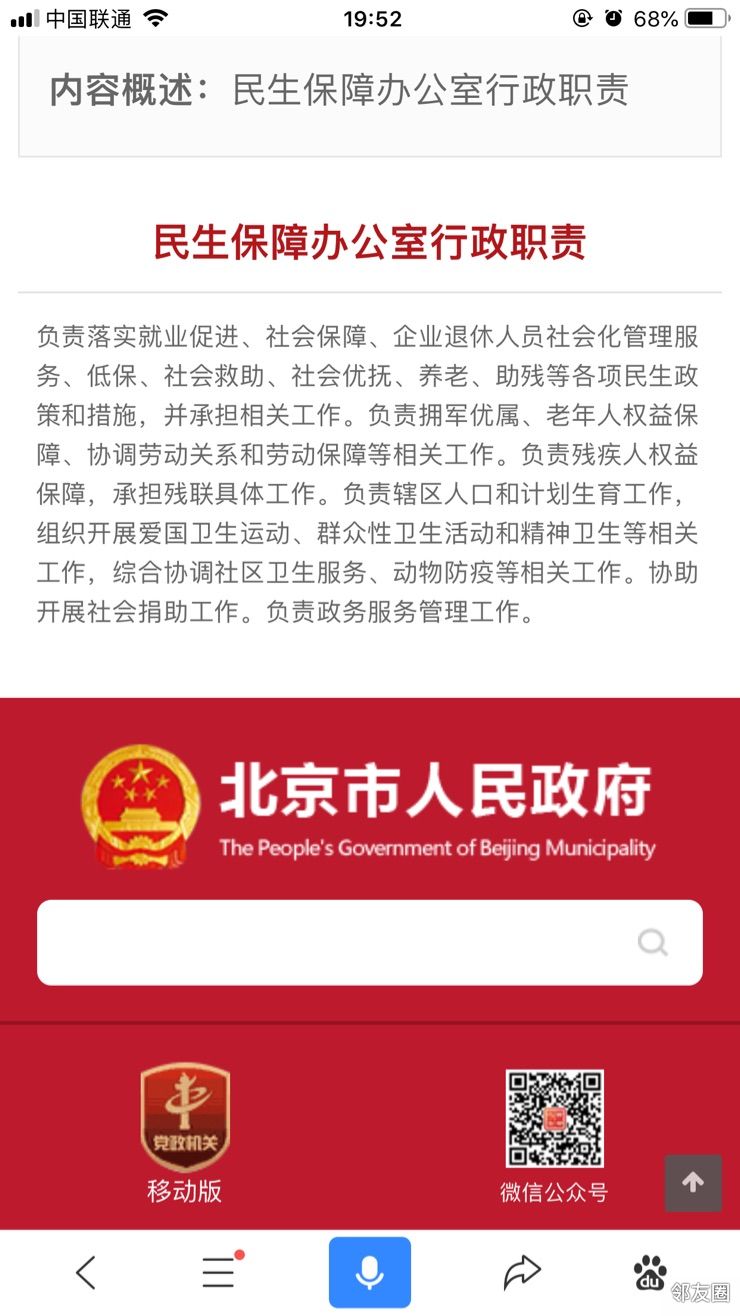This screenshot has height=1316, width=740.
Task: Open the 移动版 mobile version link
Action: click(x=184, y=1133)
